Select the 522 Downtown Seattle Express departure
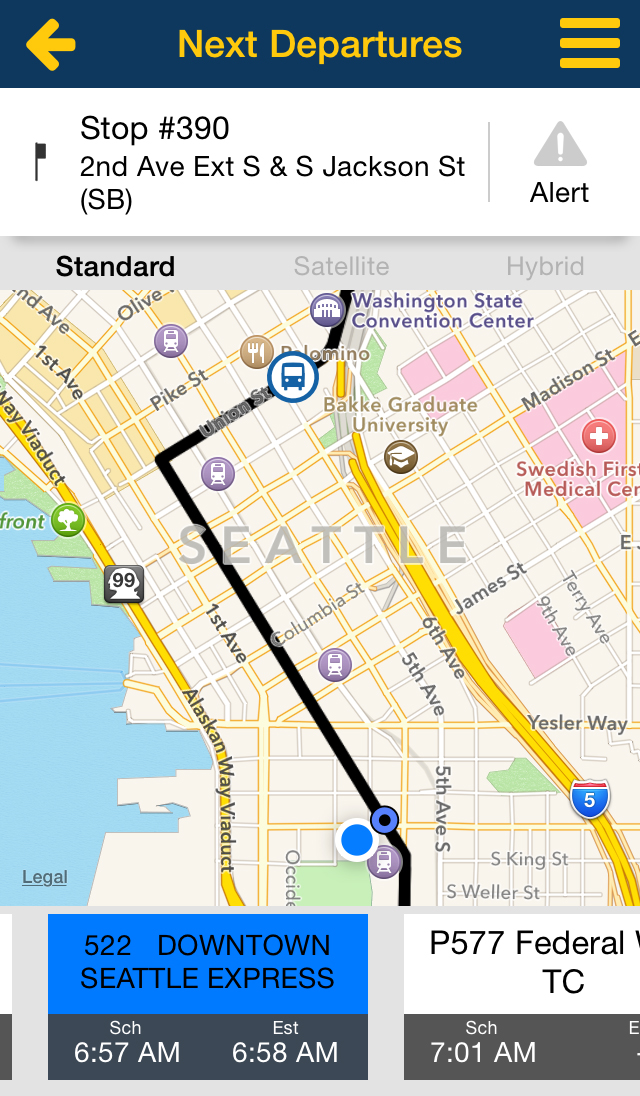The height and width of the screenshot is (1096, 640). pos(208,997)
